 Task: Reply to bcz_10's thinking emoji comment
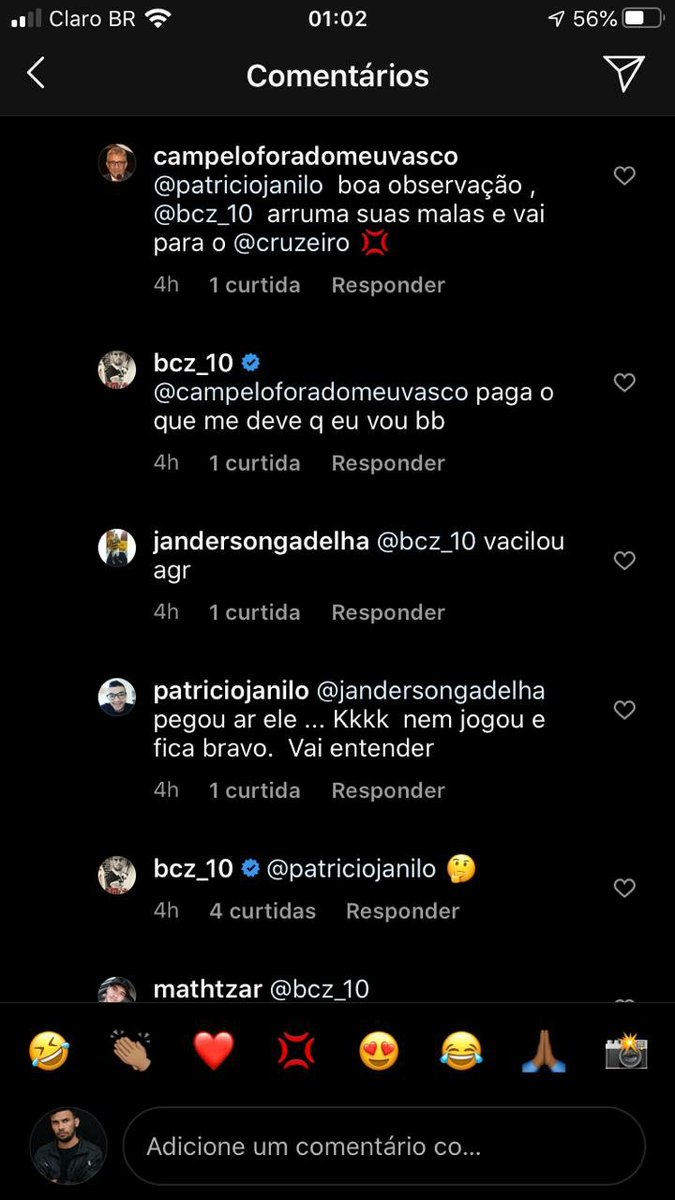402,911
